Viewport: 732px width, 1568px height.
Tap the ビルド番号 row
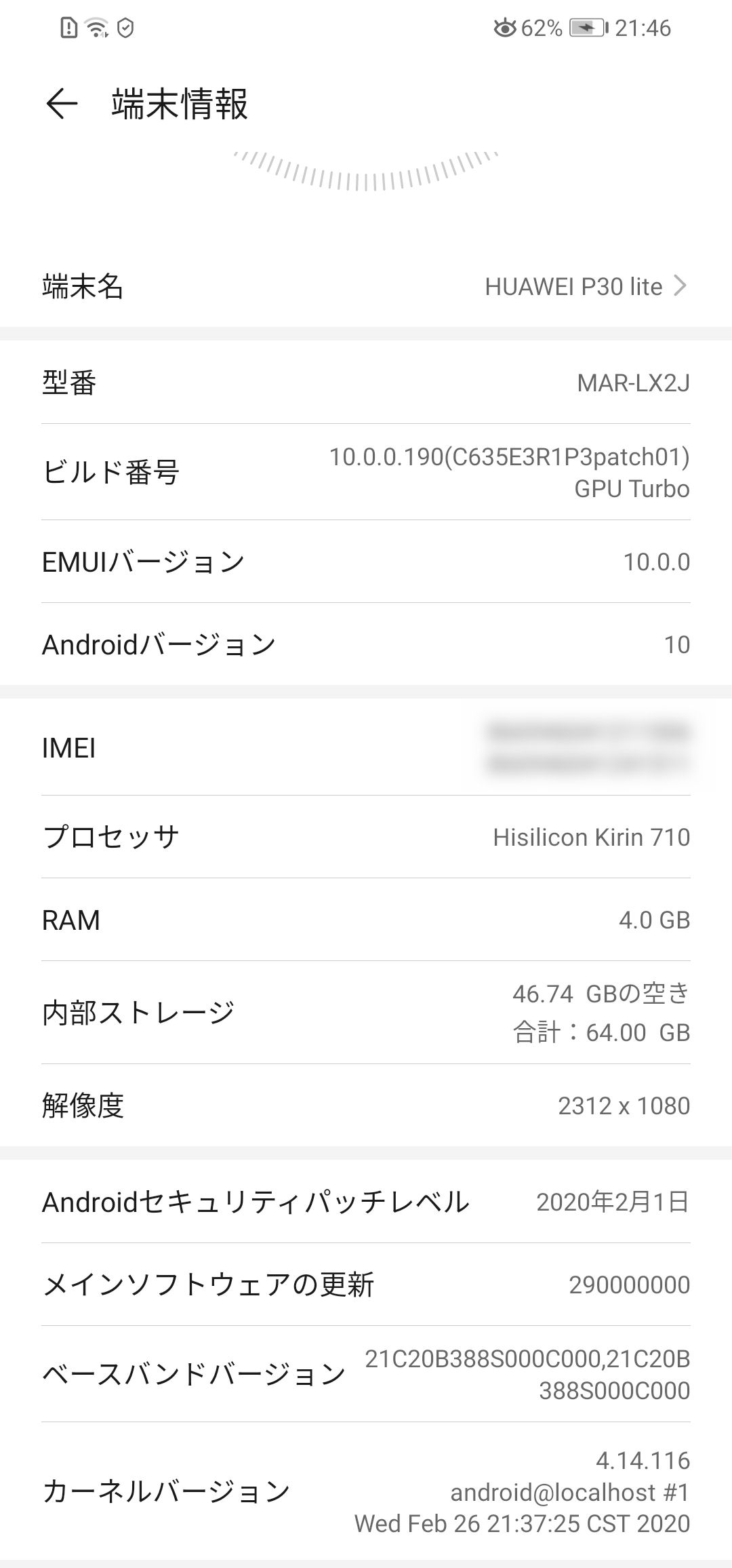pos(366,472)
